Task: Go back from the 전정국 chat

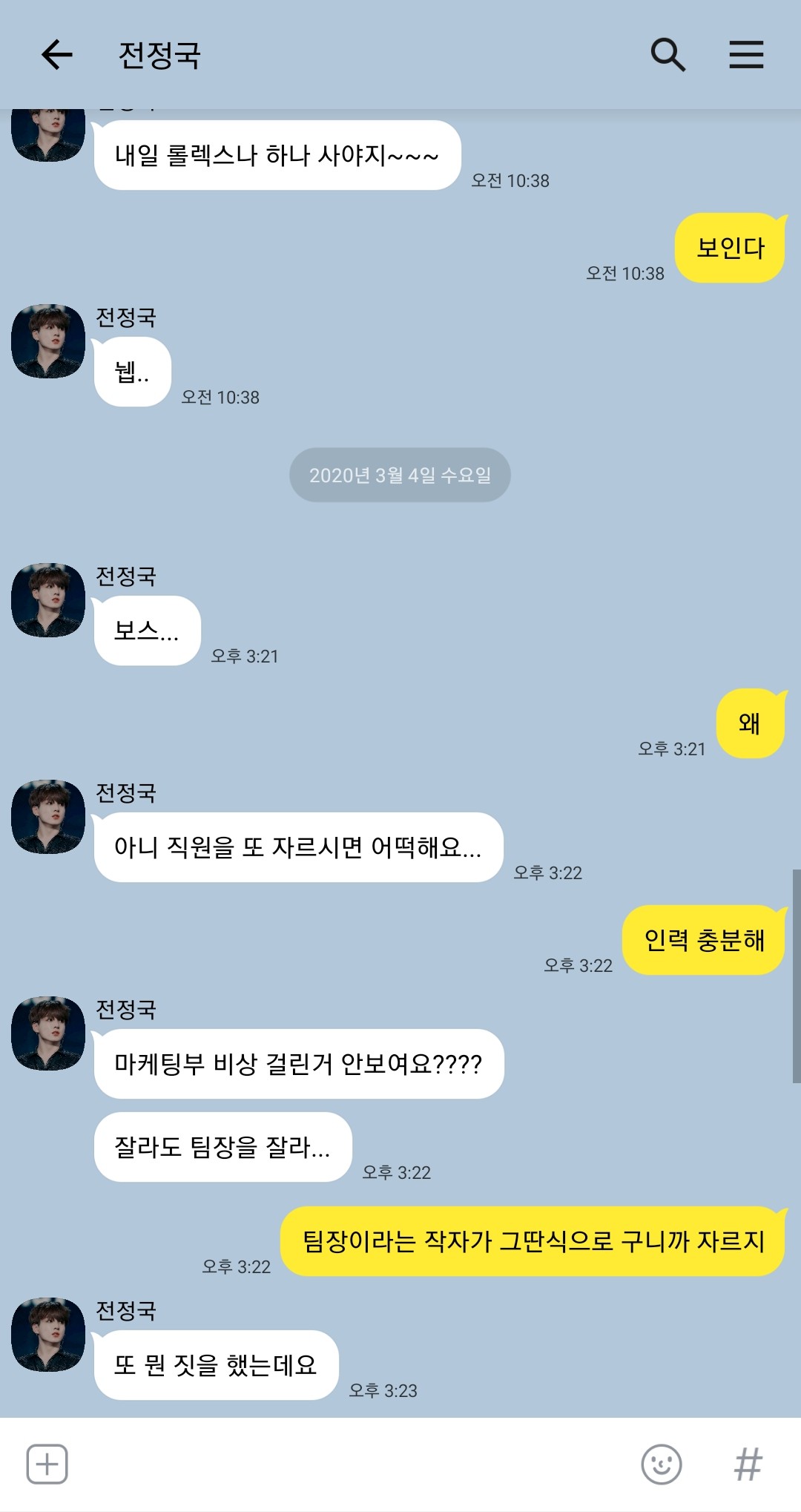Action: coord(56,55)
